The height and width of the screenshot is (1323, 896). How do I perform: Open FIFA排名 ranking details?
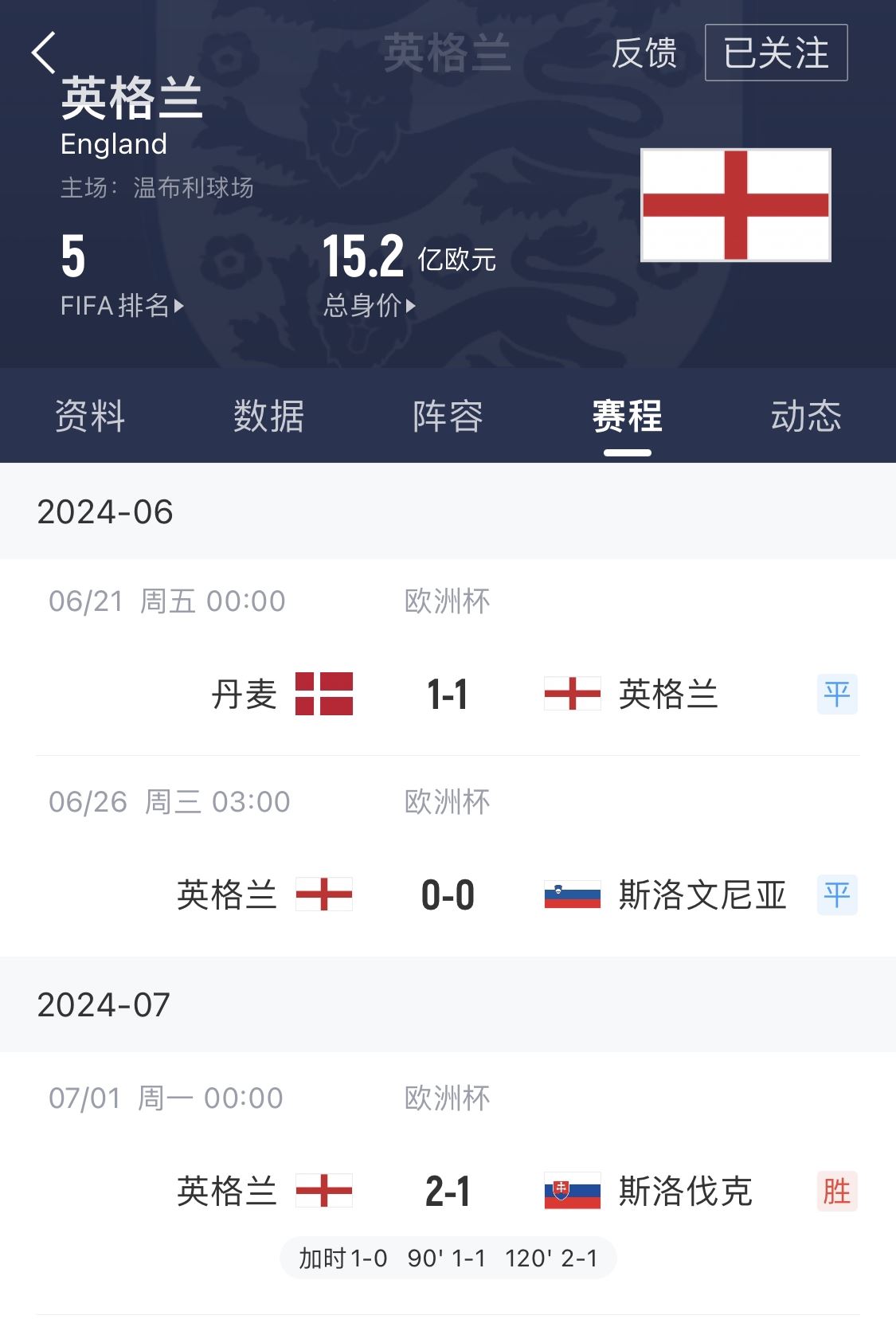point(122,306)
